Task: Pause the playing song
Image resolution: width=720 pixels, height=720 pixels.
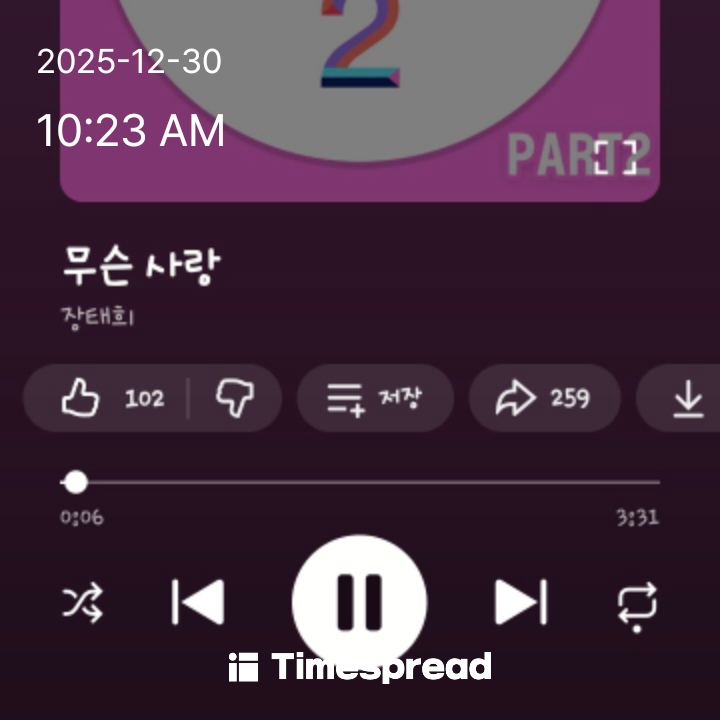Action: (x=359, y=603)
